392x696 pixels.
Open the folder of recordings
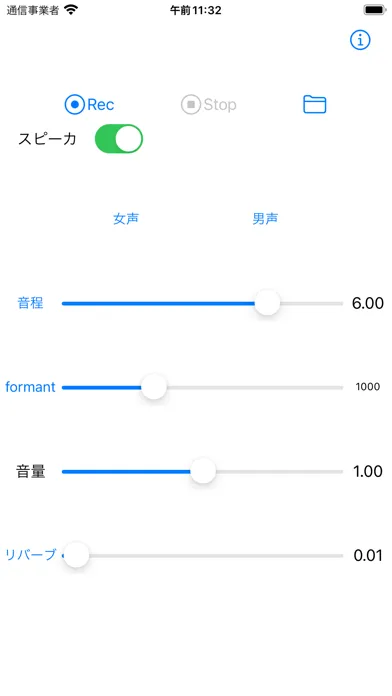click(x=315, y=105)
